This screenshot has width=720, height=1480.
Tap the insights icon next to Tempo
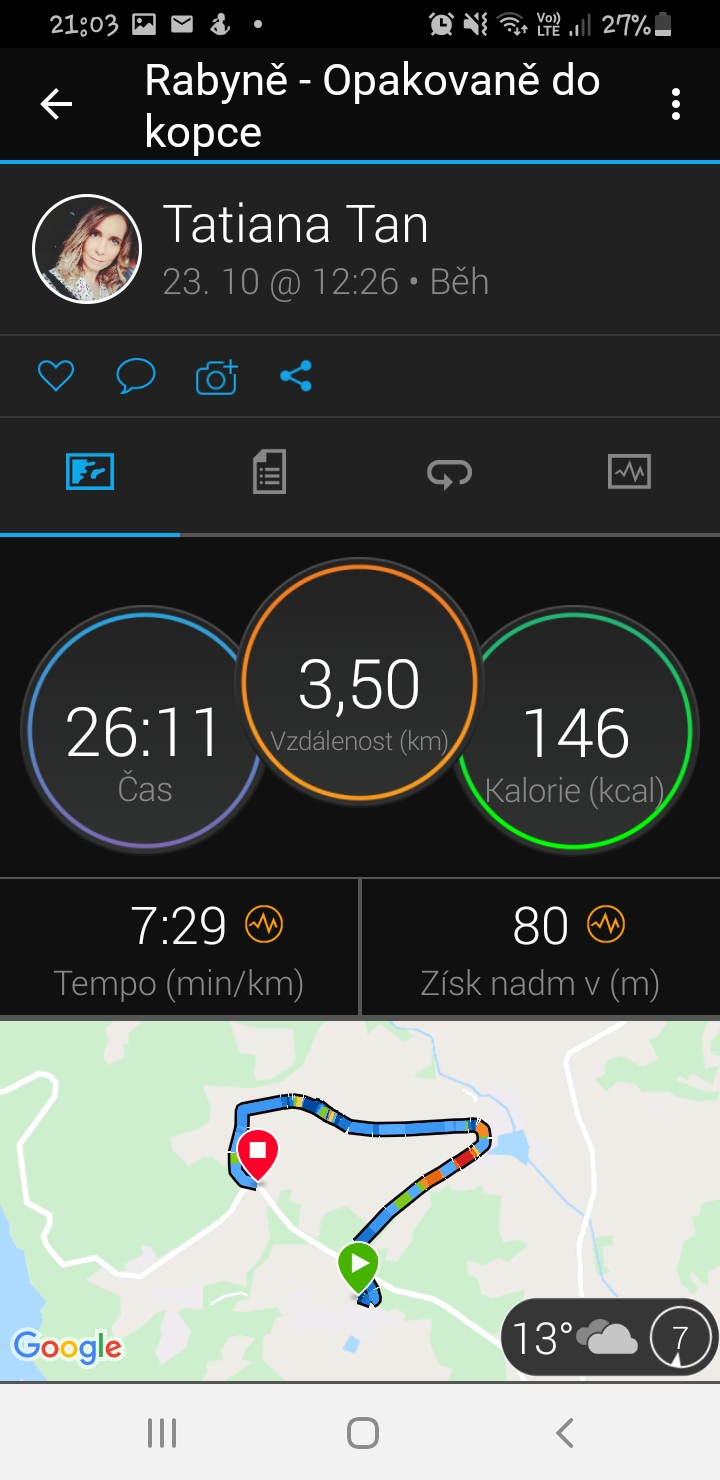tap(265, 925)
